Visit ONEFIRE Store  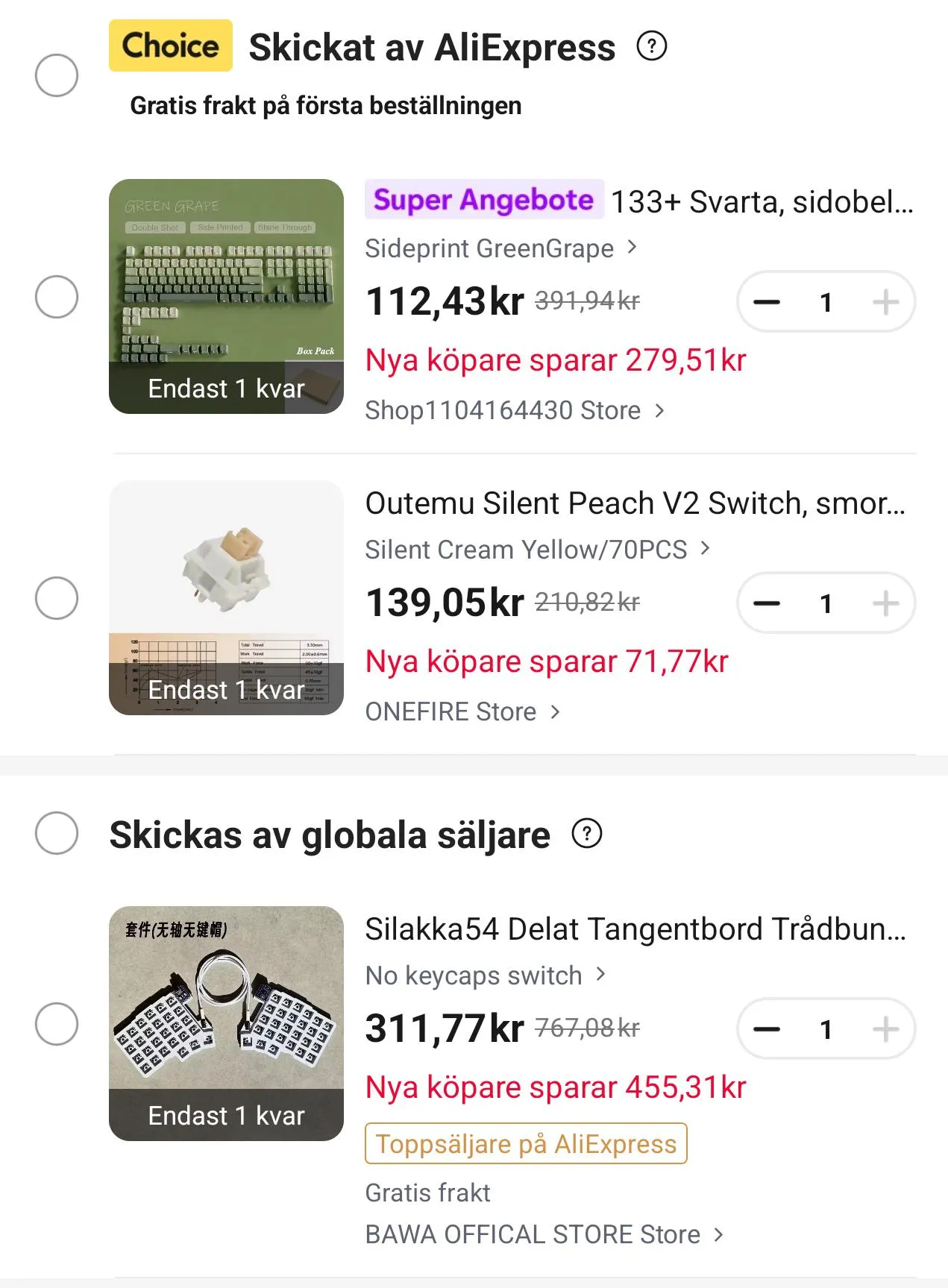[x=462, y=711]
